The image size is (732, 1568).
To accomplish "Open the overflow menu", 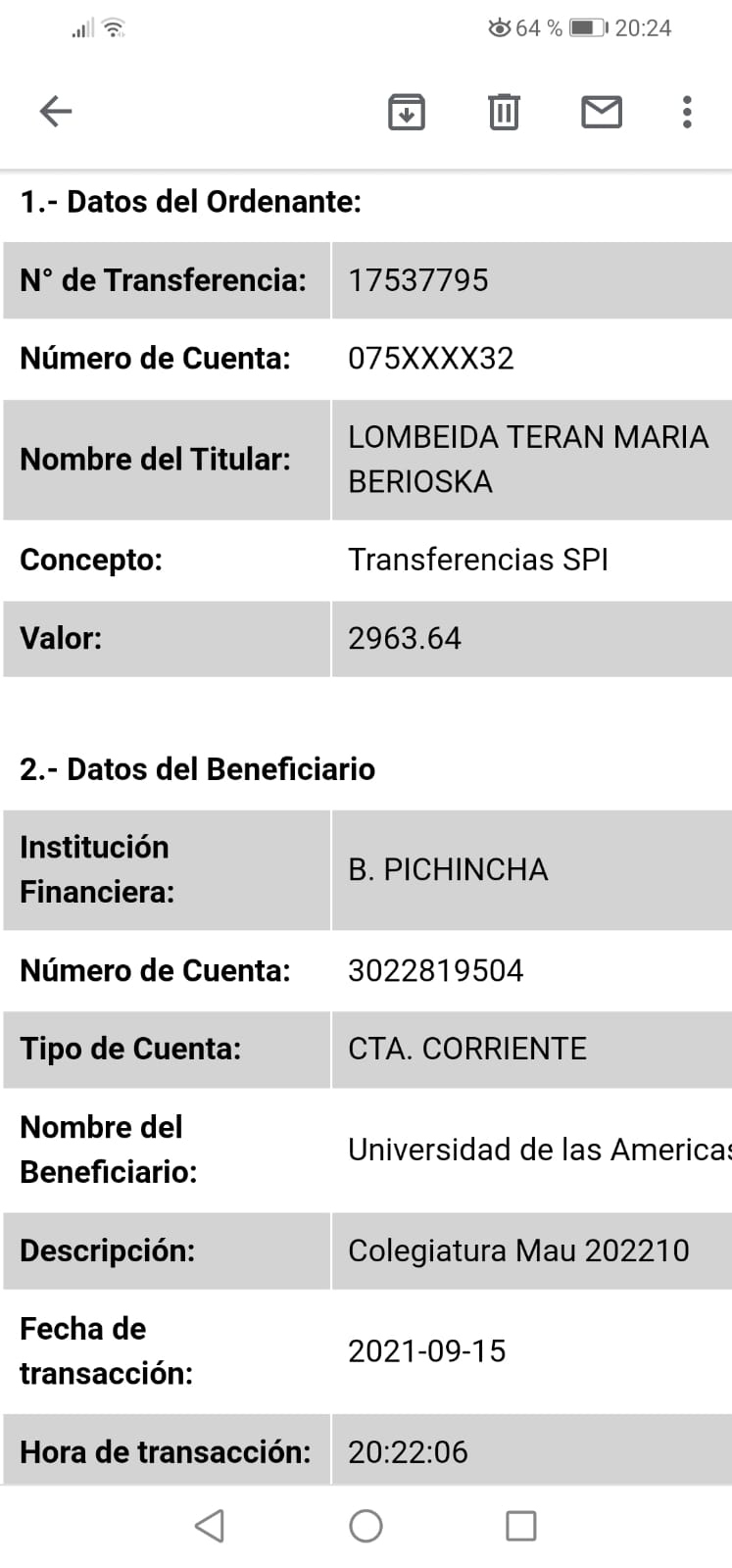I will [687, 112].
